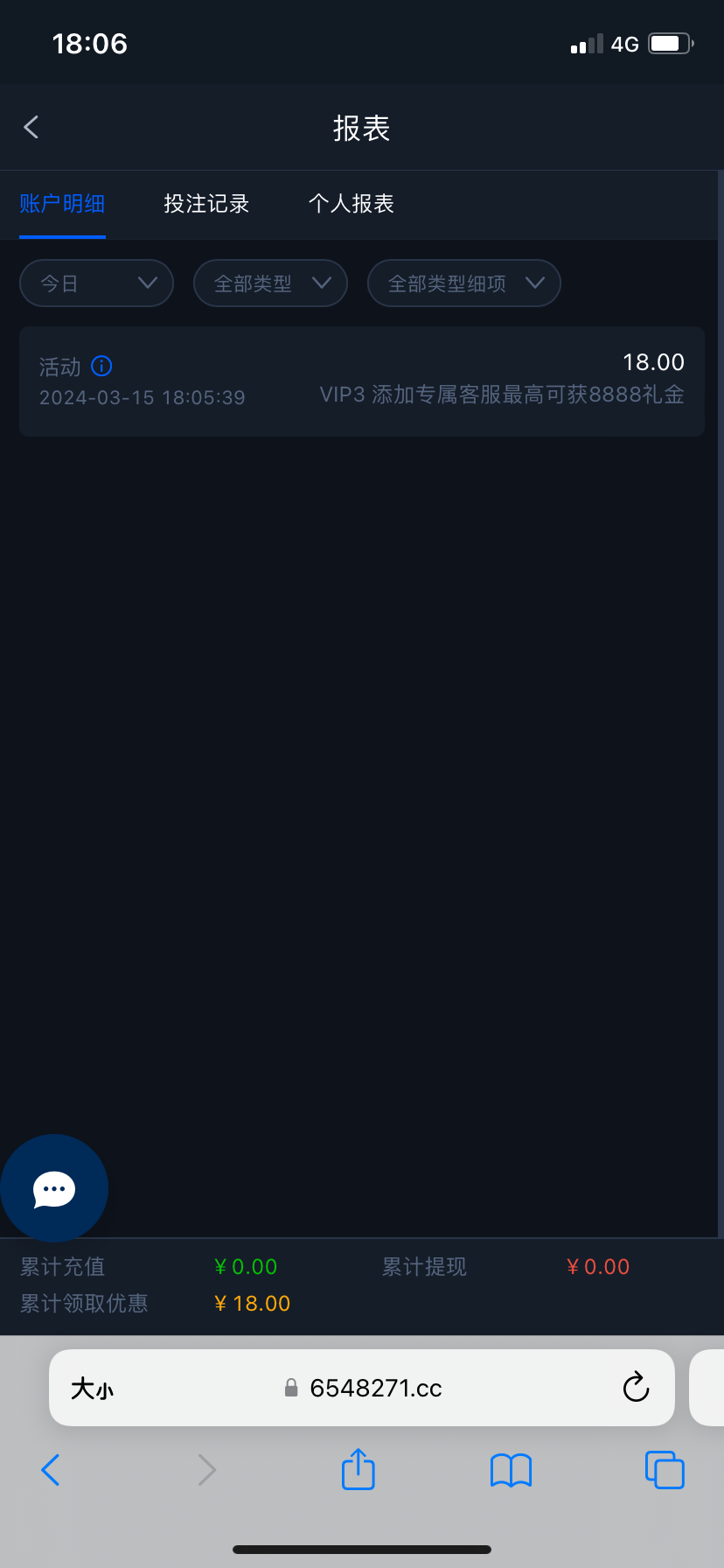The height and width of the screenshot is (1568, 724).
Task: Show all open Safari tabs
Action: pos(665,1470)
